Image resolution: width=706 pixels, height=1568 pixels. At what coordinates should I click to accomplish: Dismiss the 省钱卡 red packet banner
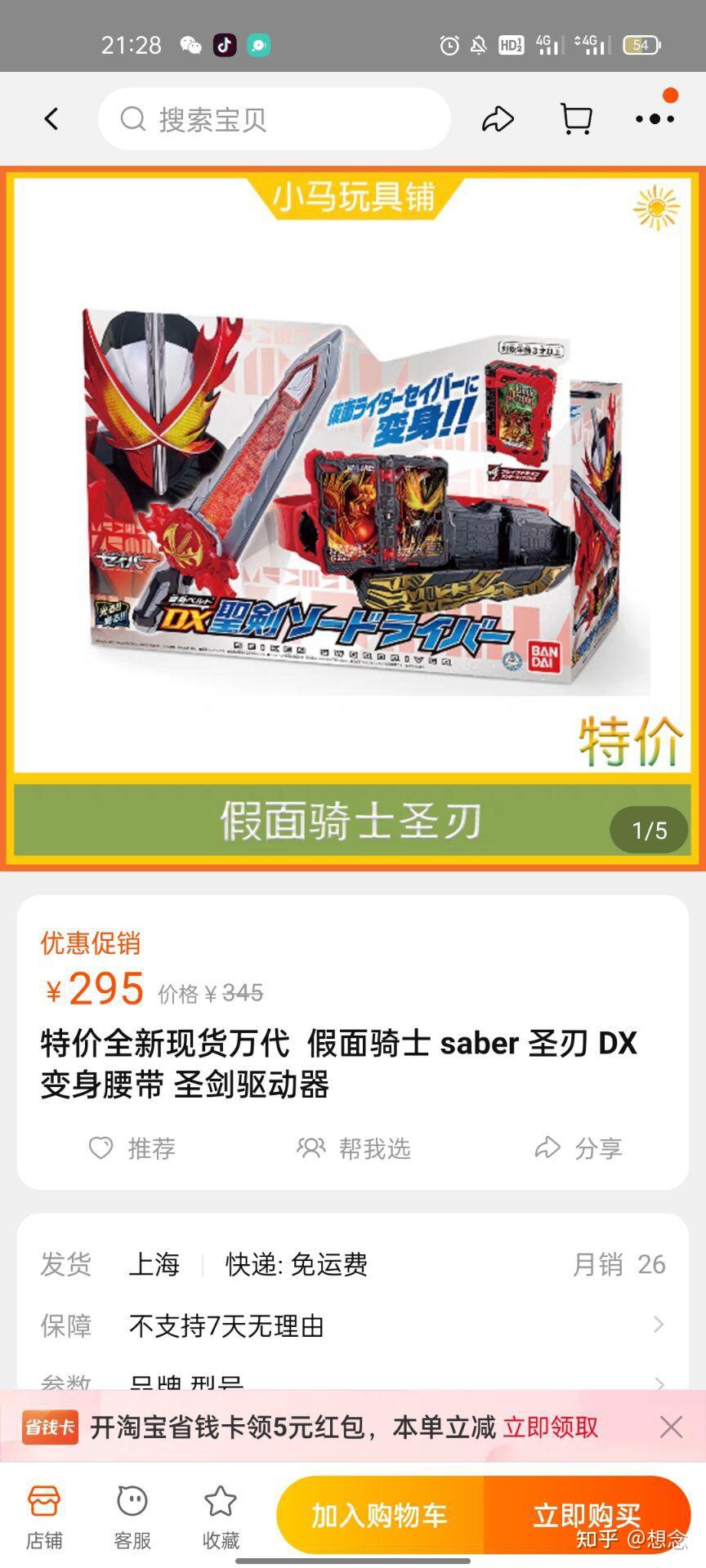pyautogui.click(x=671, y=1427)
